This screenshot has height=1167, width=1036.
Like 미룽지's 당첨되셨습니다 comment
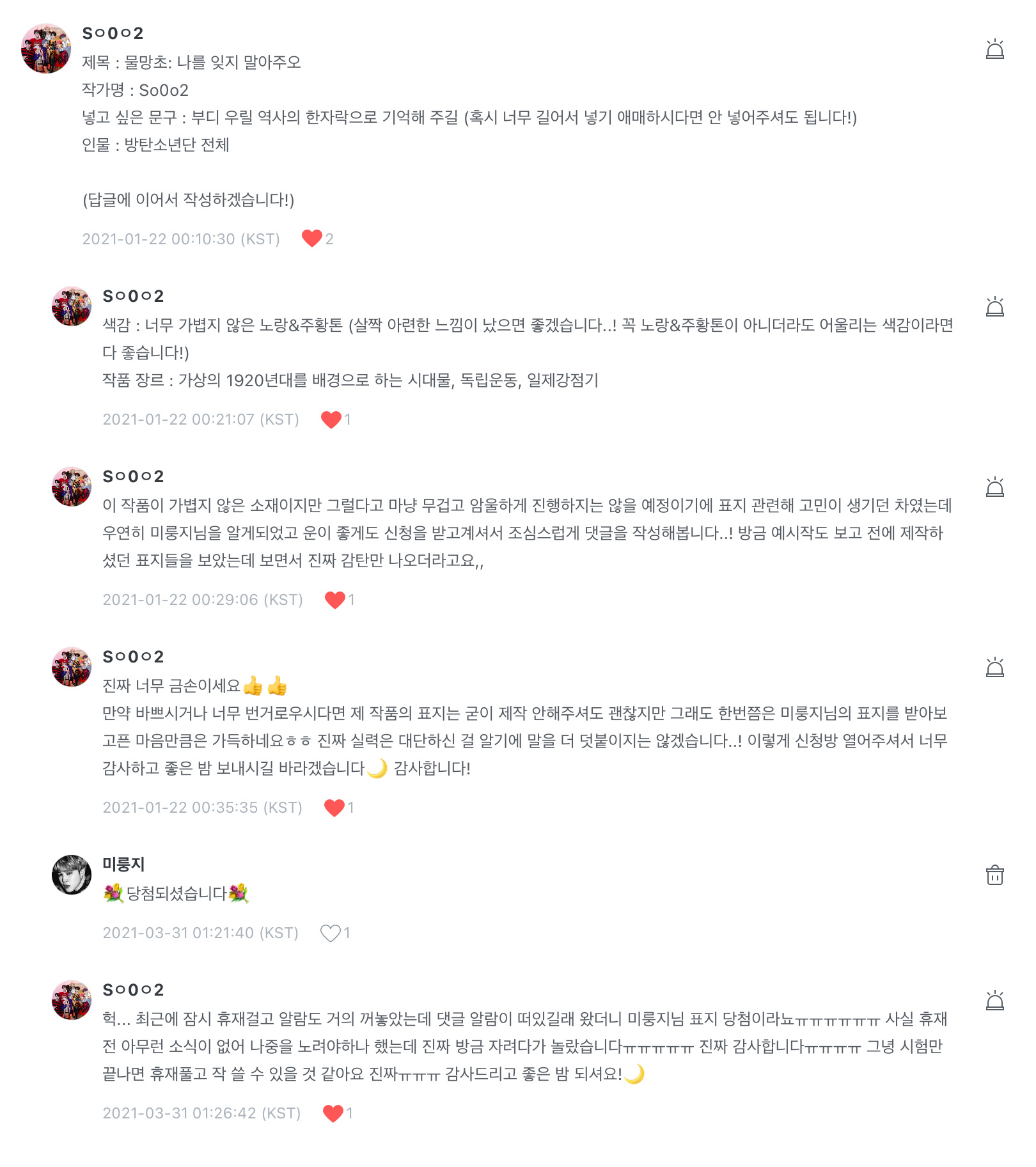[x=331, y=934]
